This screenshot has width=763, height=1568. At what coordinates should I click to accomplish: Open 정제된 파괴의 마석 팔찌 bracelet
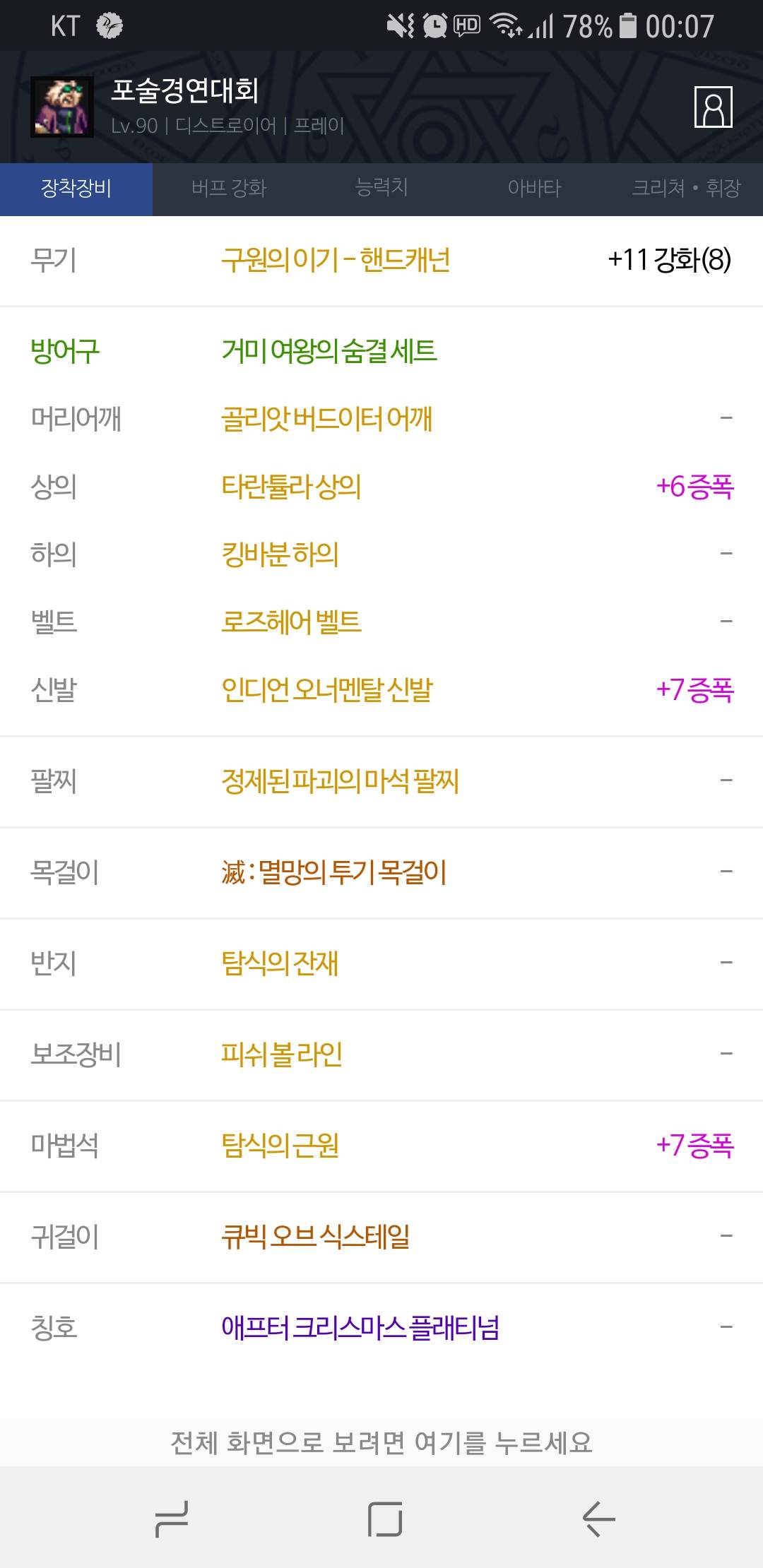340,781
